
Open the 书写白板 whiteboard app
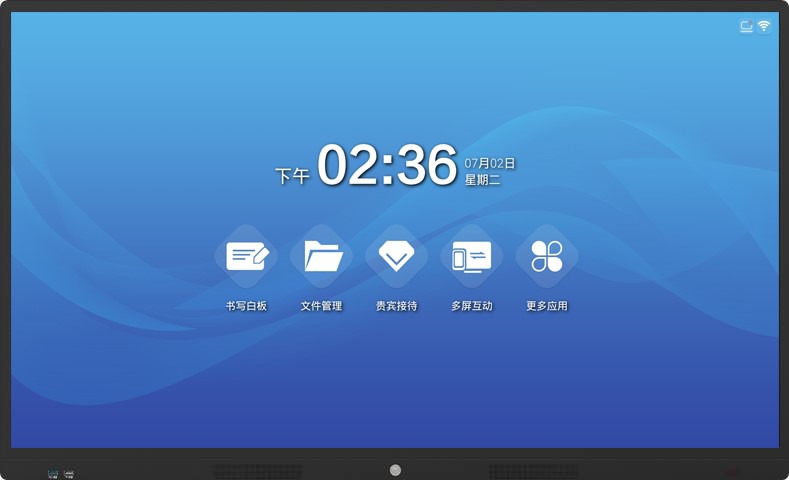pos(246,257)
